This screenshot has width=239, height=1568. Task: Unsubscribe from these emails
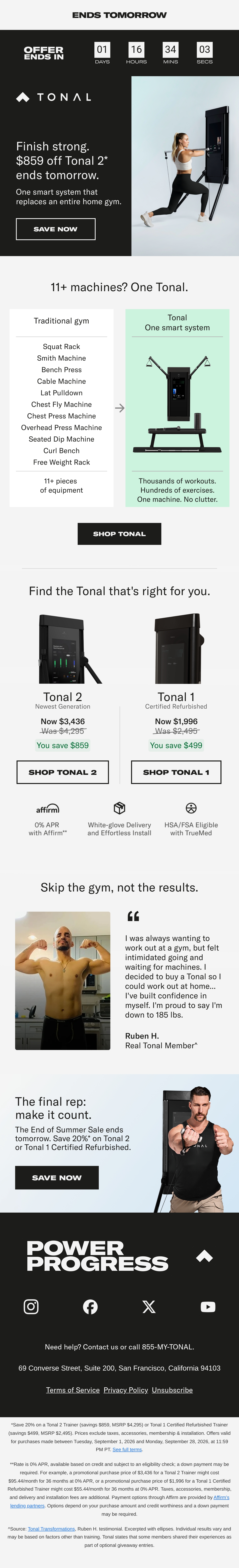pos(172,1390)
